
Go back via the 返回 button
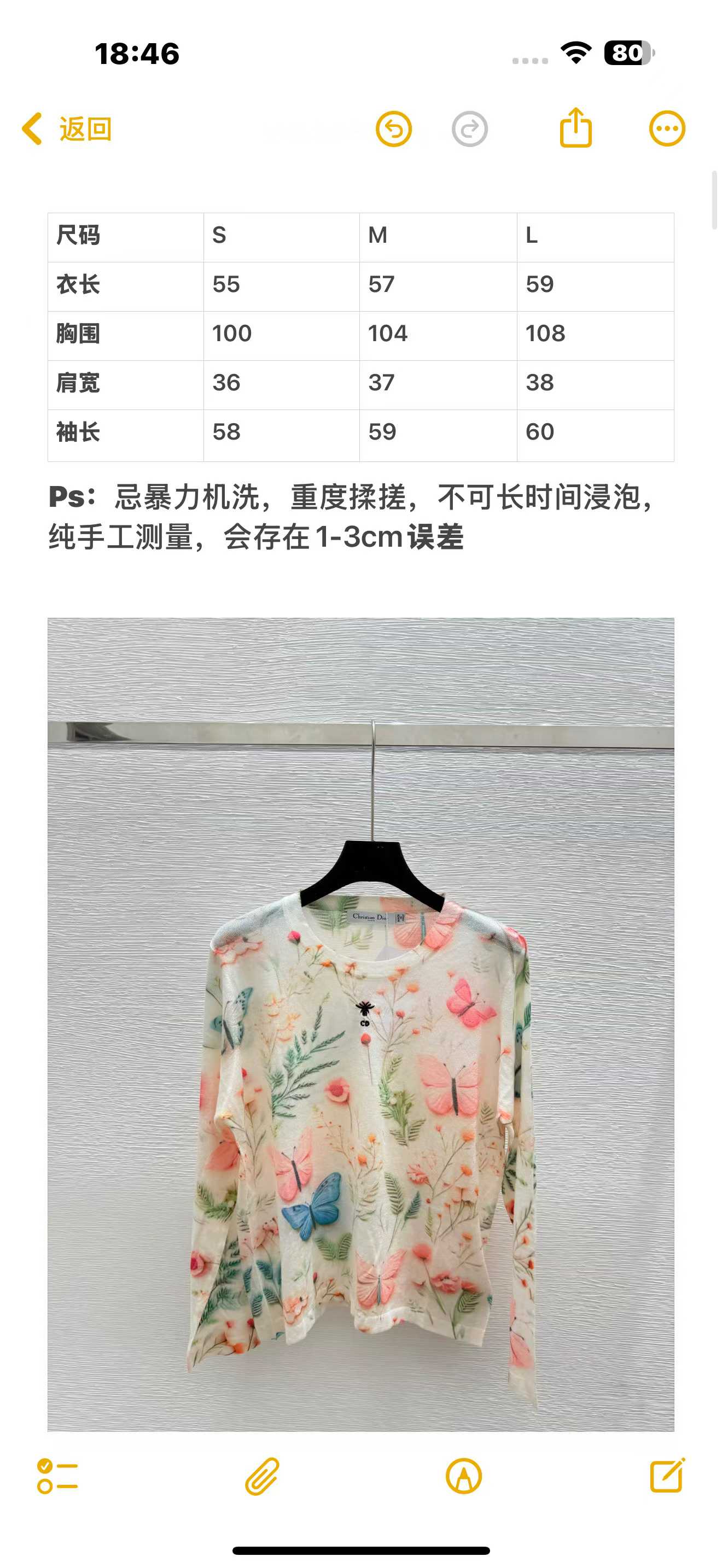coord(67,129)
